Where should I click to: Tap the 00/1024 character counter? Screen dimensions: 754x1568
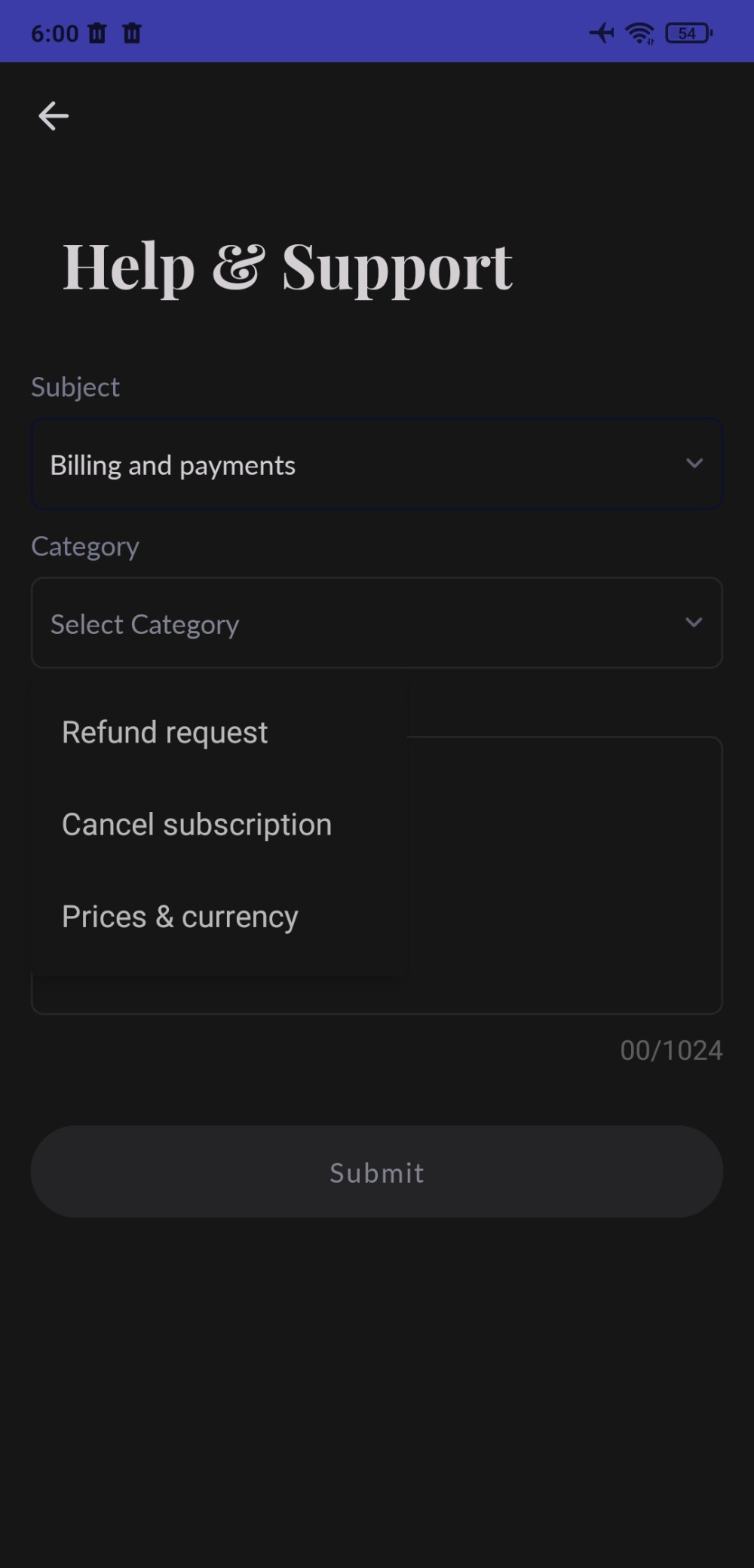coord(672,1049)
